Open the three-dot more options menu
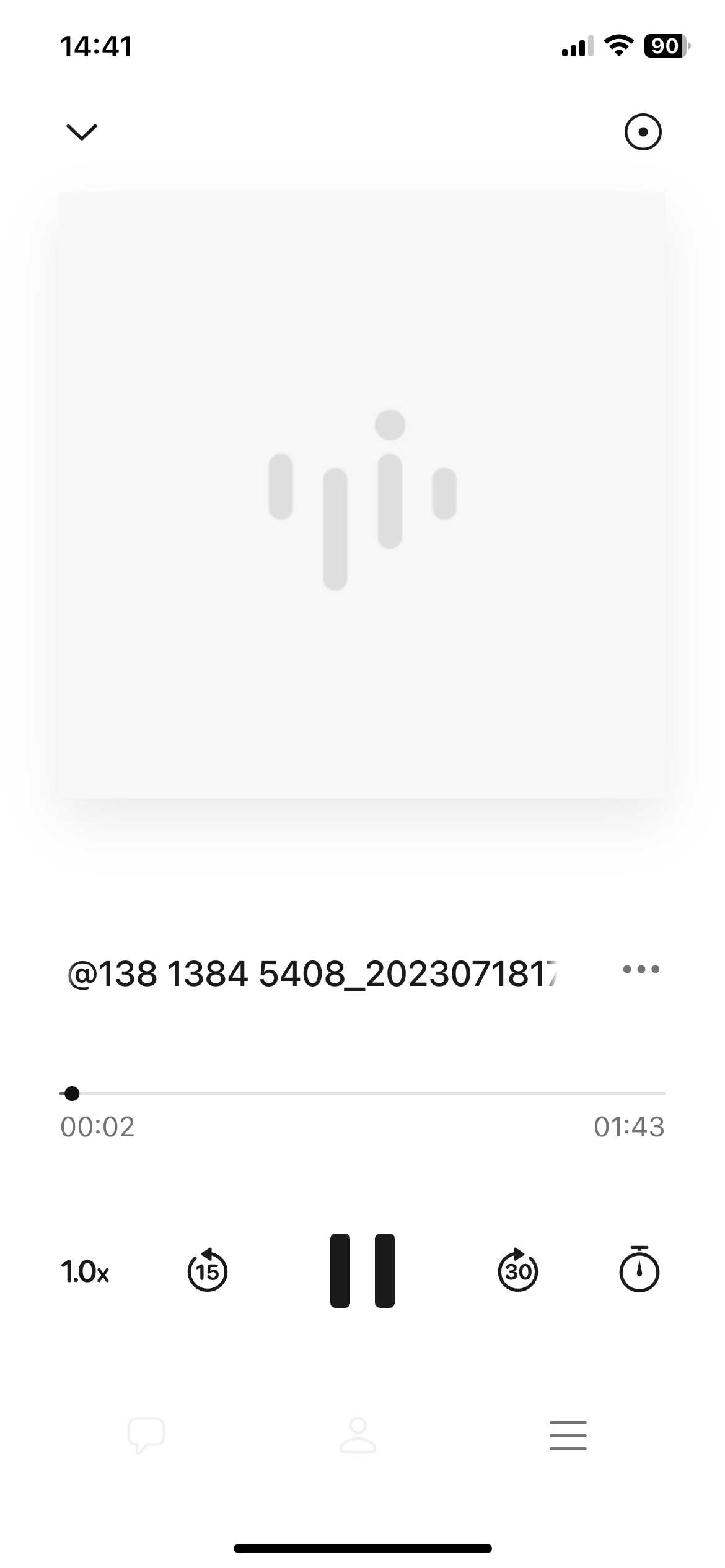Viewport: 725px width, 1568px height. point(641,969)
